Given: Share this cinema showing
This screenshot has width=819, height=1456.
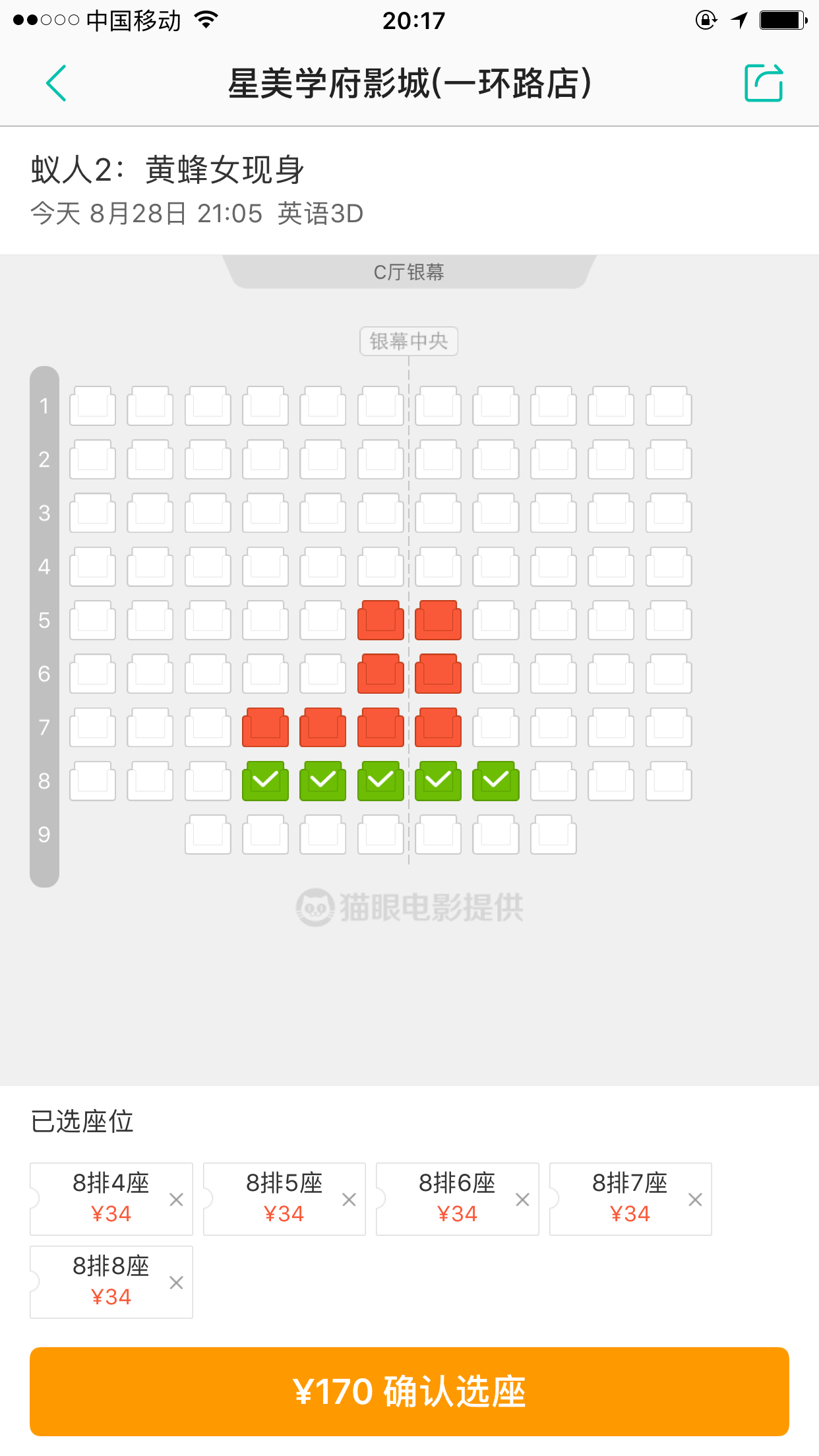Looking at the screenshot, I should pyautogui.click(x=764, y=84).
